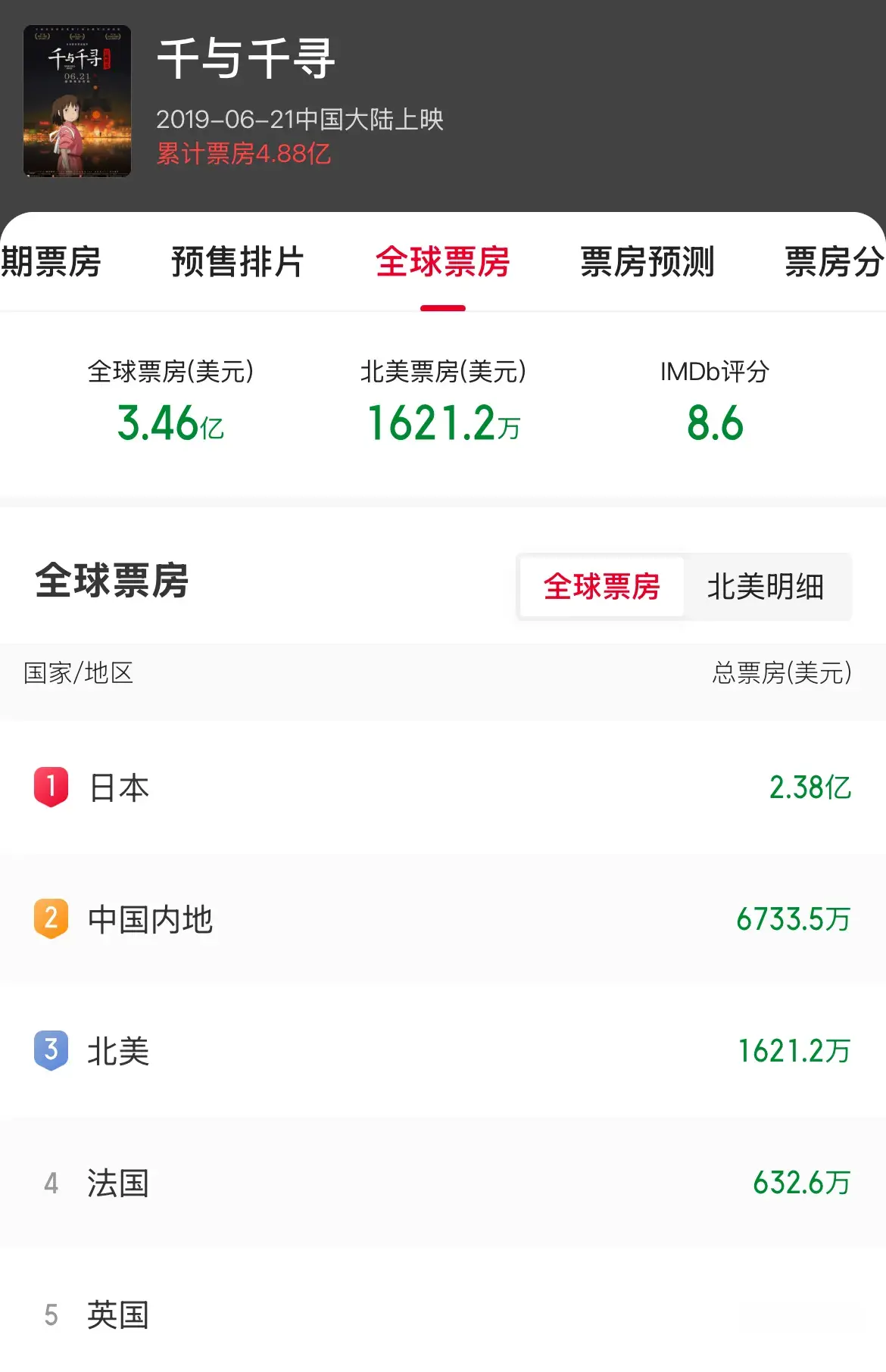Viewport: 886px width, 1372px height.
Task: Select the 全球票房 top tab
Action: [x=443, y=262]
